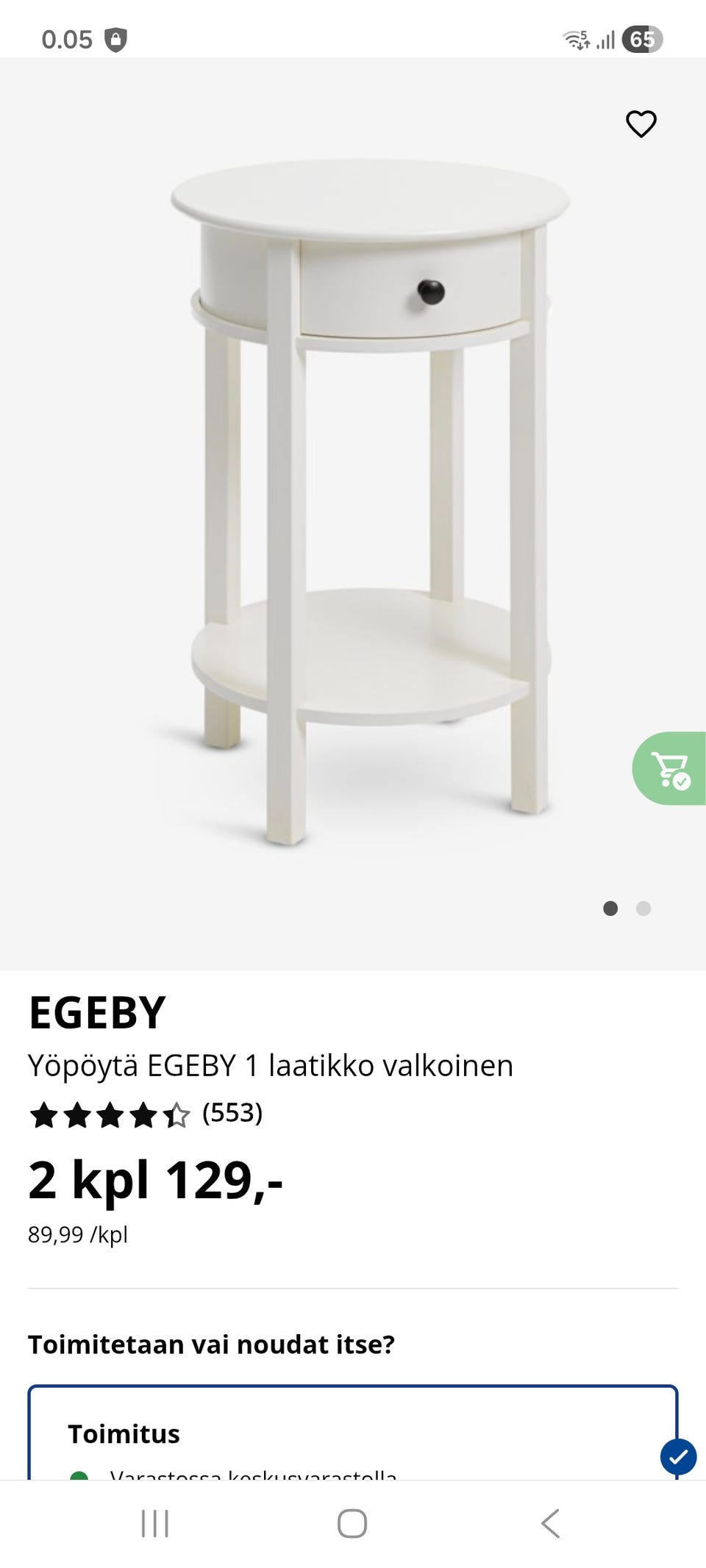Open the 553 customer reviews
This screenshot has height=1568, width=706.
[232, 1114]
